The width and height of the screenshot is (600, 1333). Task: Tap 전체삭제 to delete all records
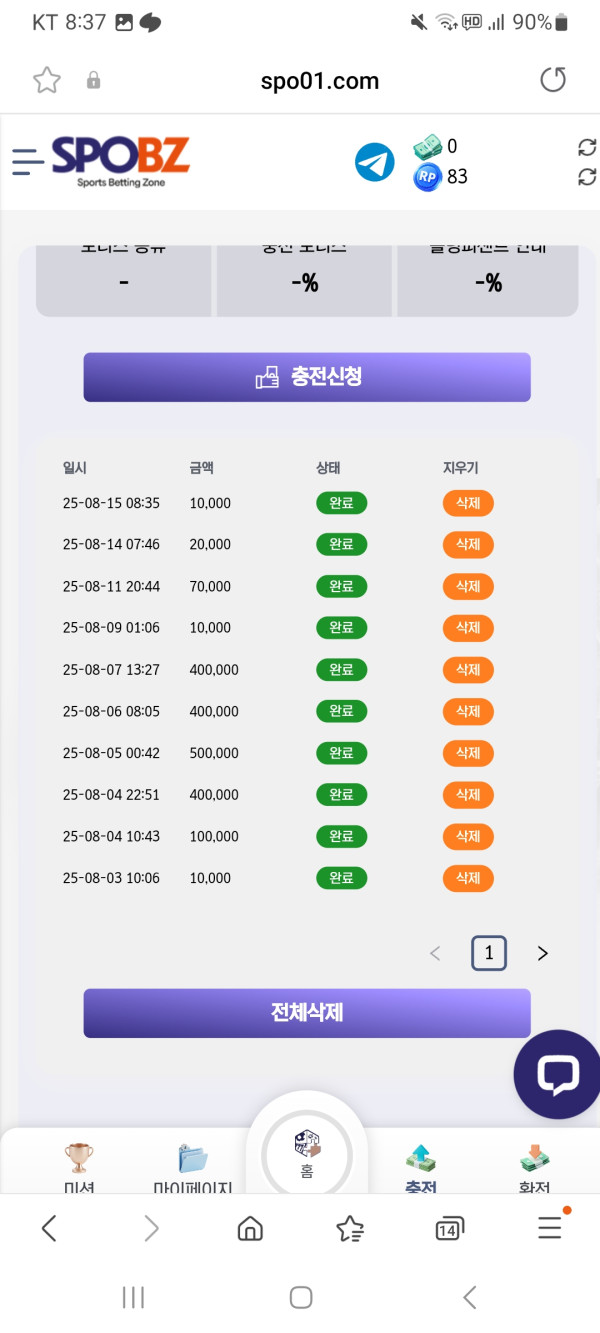point(307,1013)
